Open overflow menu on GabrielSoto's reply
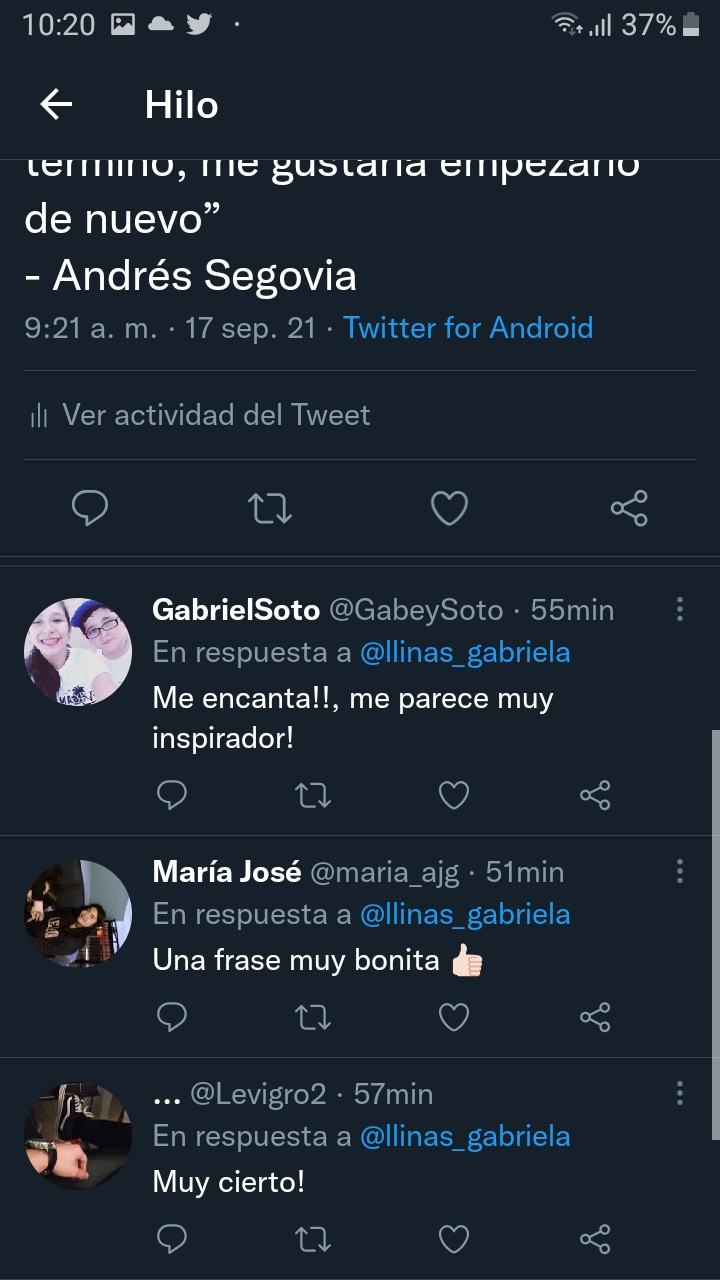The height and width of the screenshot is (1280, 720). click(x=680, y=609)
